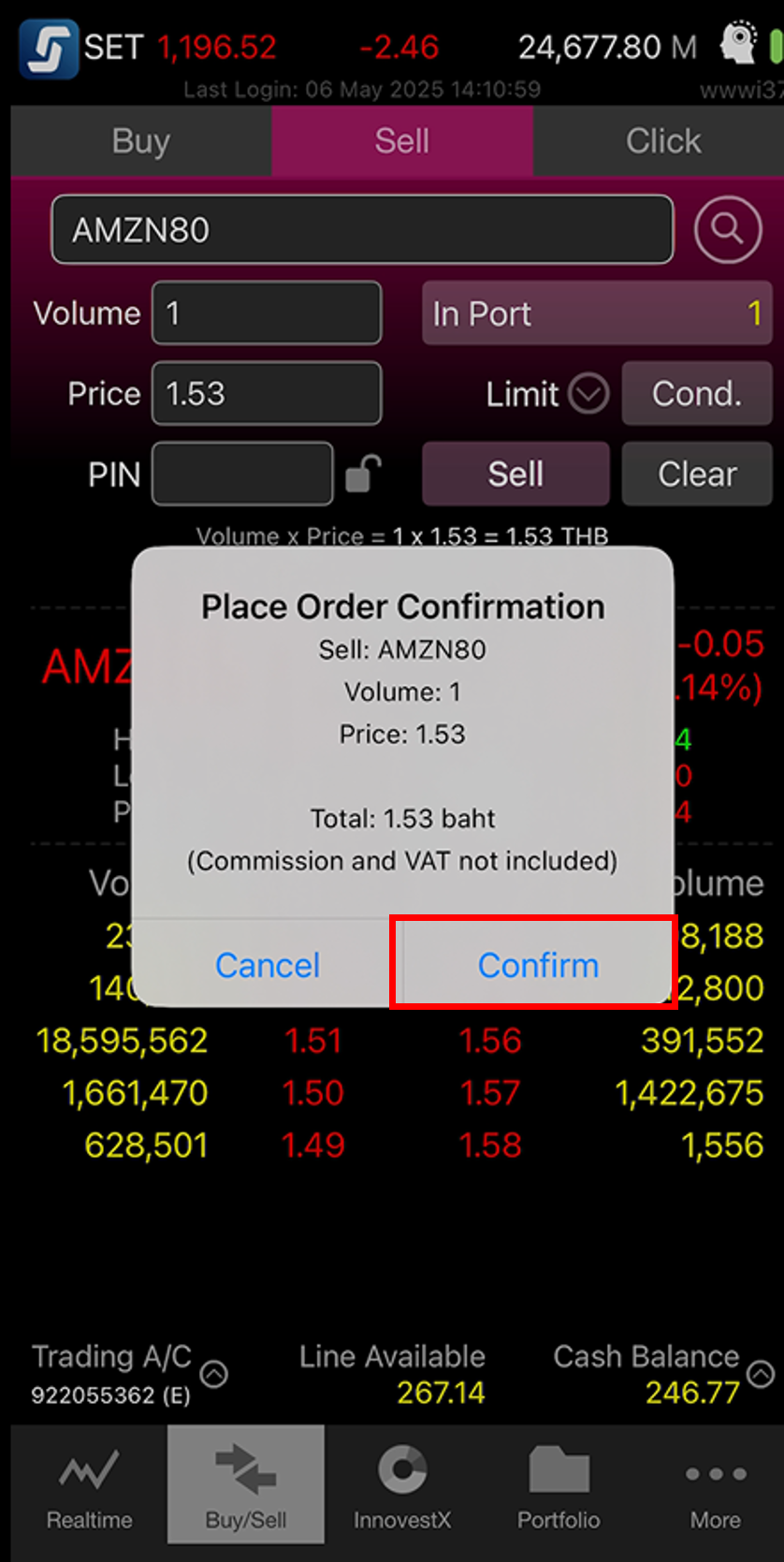Open the More menu
784x1562 pixels.
coord(715,1484)
